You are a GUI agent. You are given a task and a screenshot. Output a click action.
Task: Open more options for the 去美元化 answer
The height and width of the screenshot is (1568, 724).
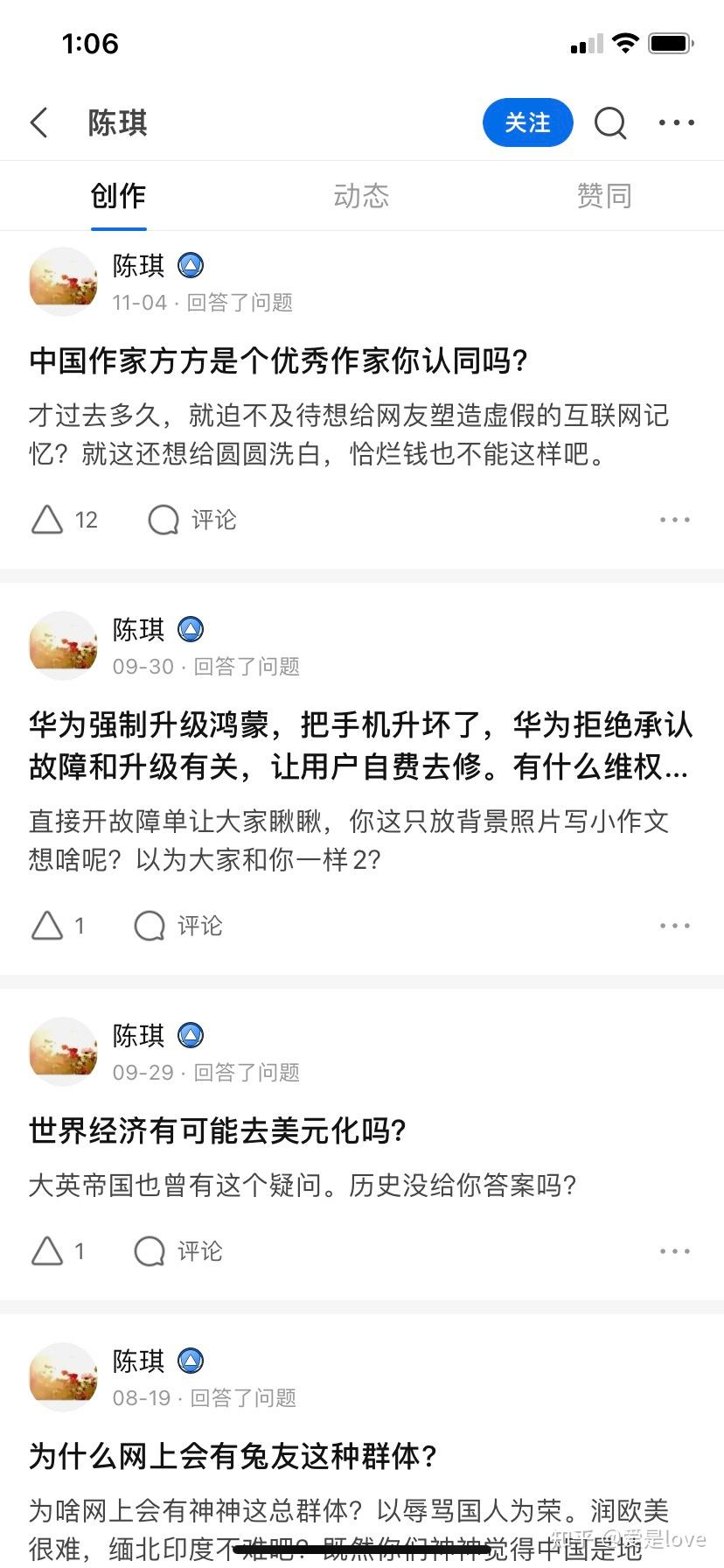tap(675, 1251)
